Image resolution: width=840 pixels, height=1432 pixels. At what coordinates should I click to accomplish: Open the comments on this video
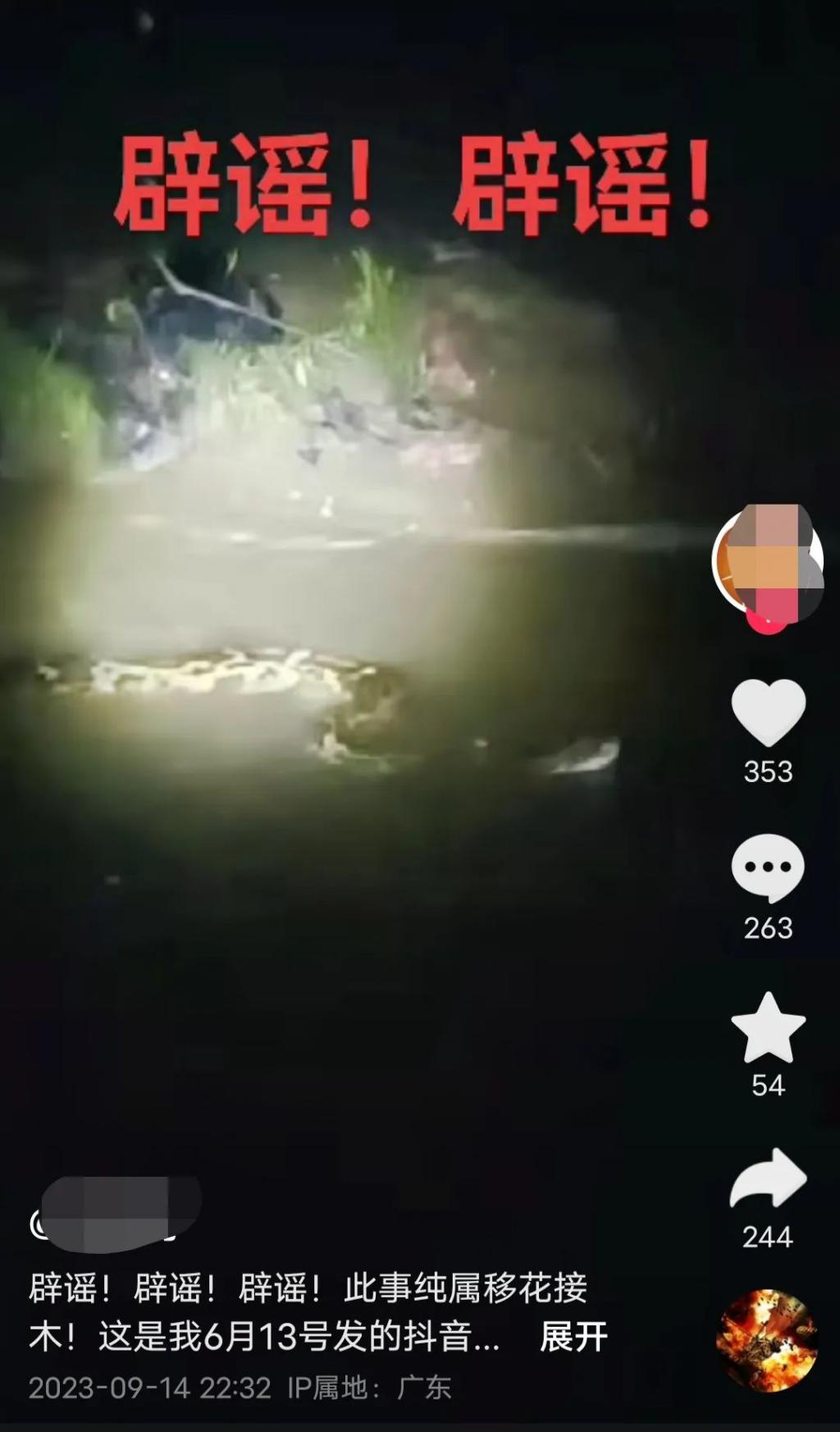pyautogui.click(x=768, y=868)
